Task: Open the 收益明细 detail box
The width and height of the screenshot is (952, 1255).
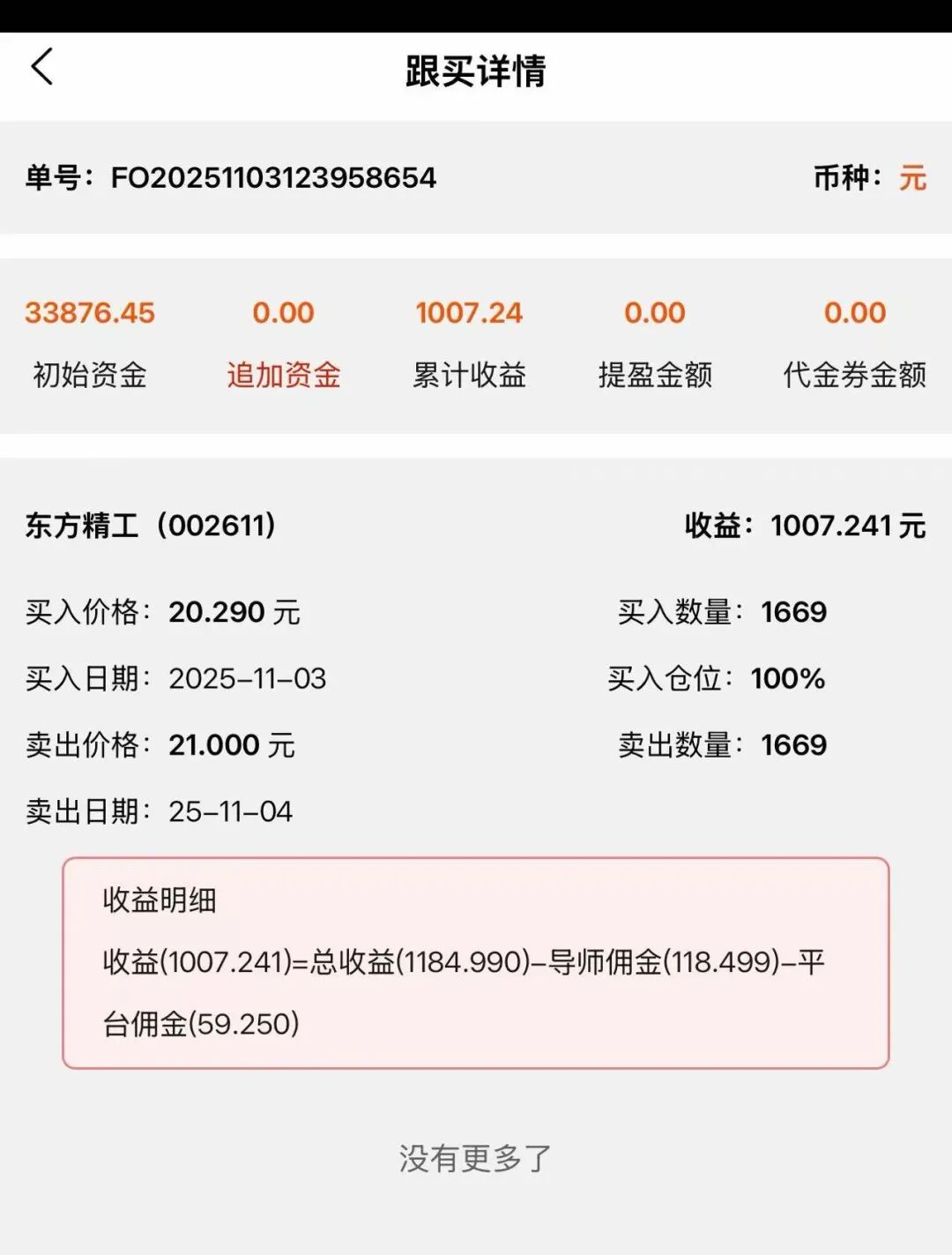Action: point(474,961)
